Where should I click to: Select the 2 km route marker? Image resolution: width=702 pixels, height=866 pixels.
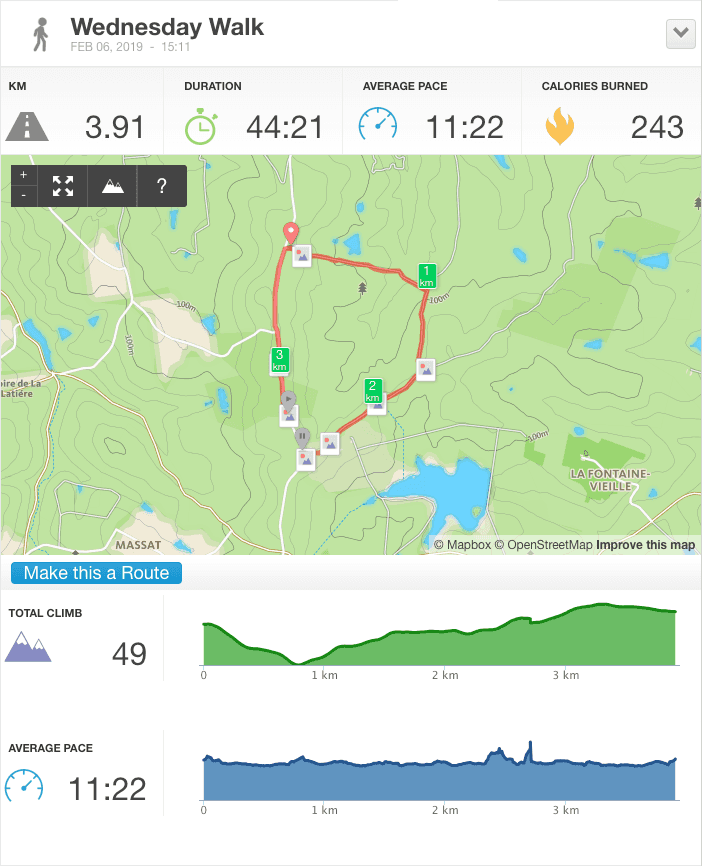point(373,391)
